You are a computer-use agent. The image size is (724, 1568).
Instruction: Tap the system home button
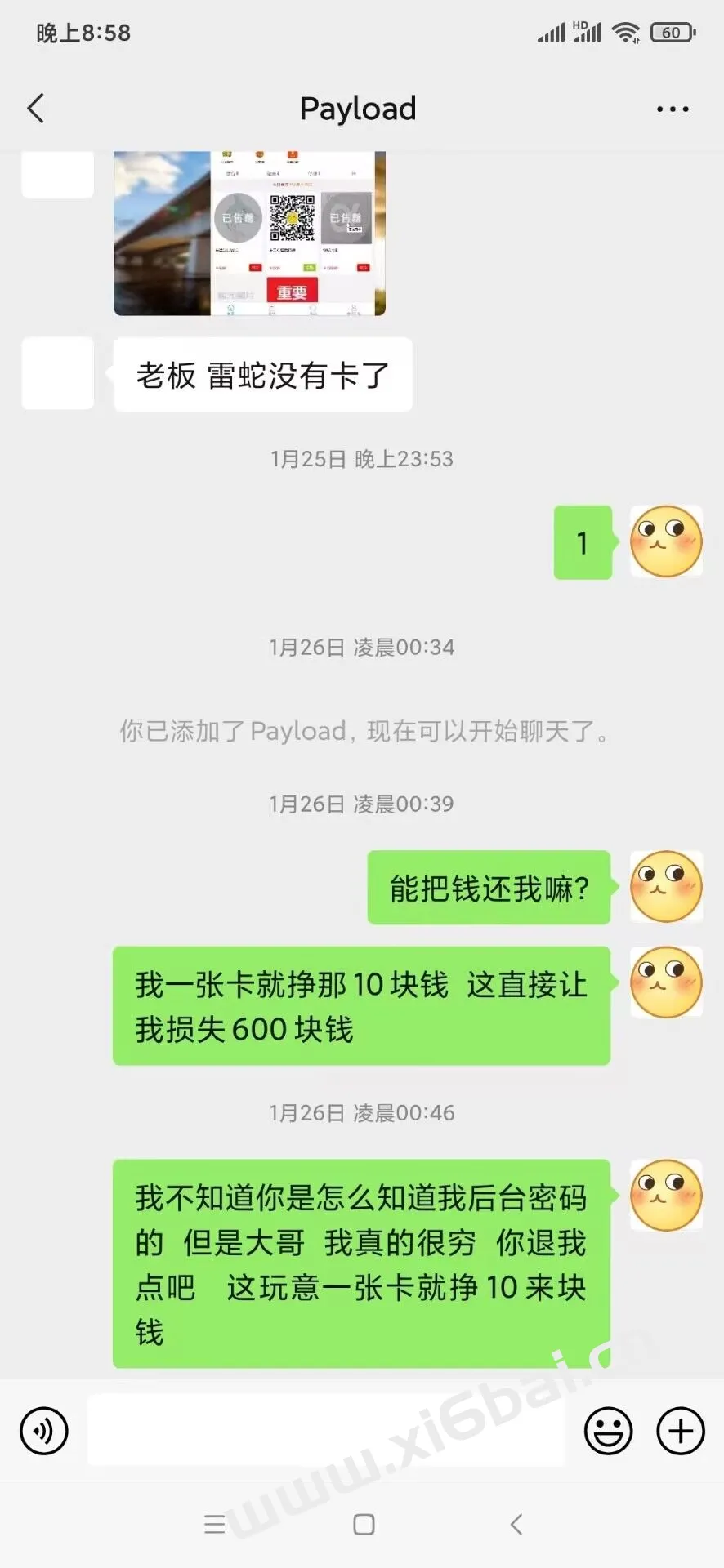[364, 1524]
